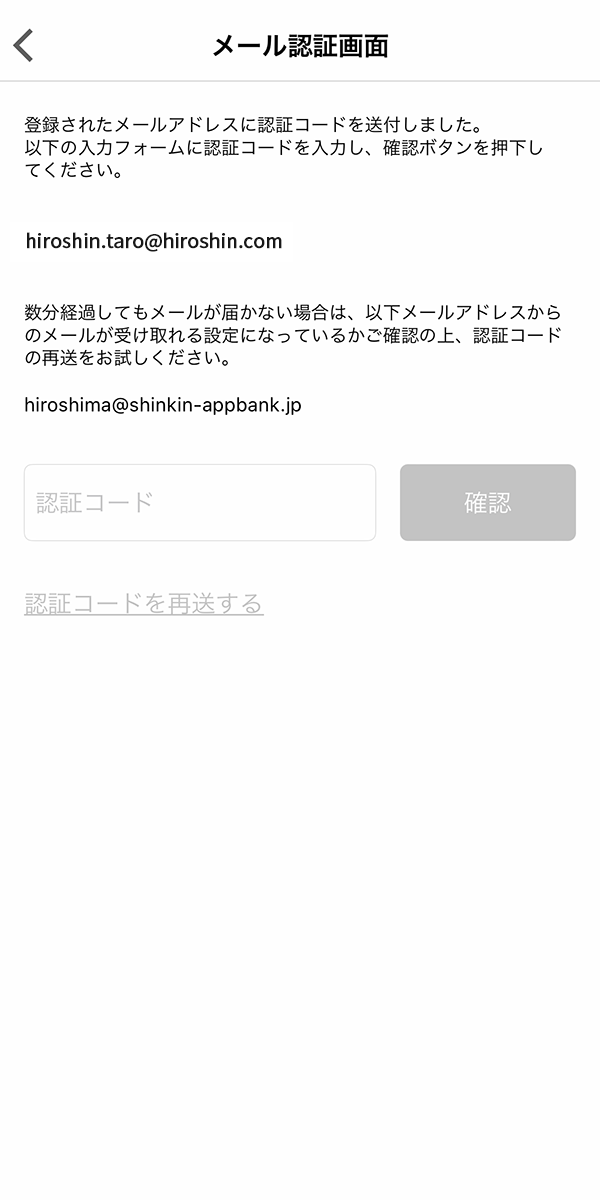This screenshot has width=600, height=1200.
Task: Open the 認証コードを再送する link
Action: tap(144, 604)
